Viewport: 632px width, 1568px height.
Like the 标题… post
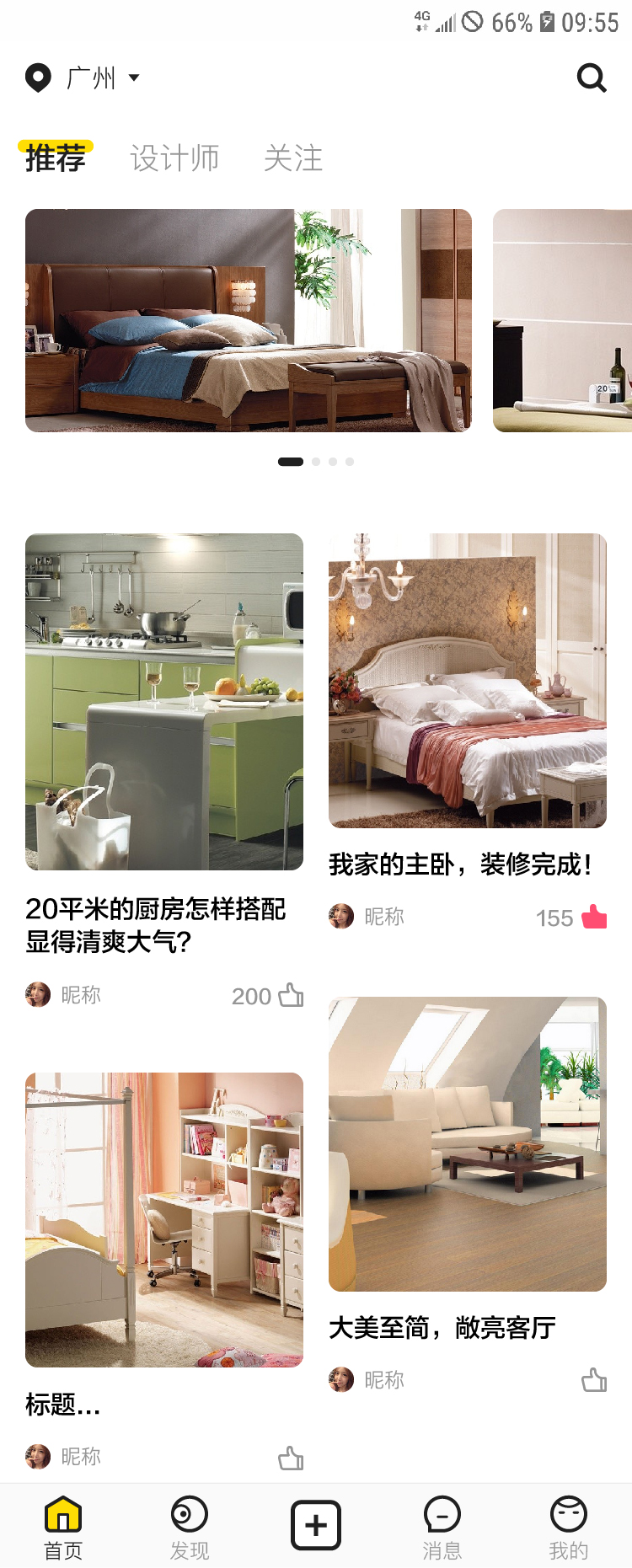pyautogui.click(x=291, y=1457)
